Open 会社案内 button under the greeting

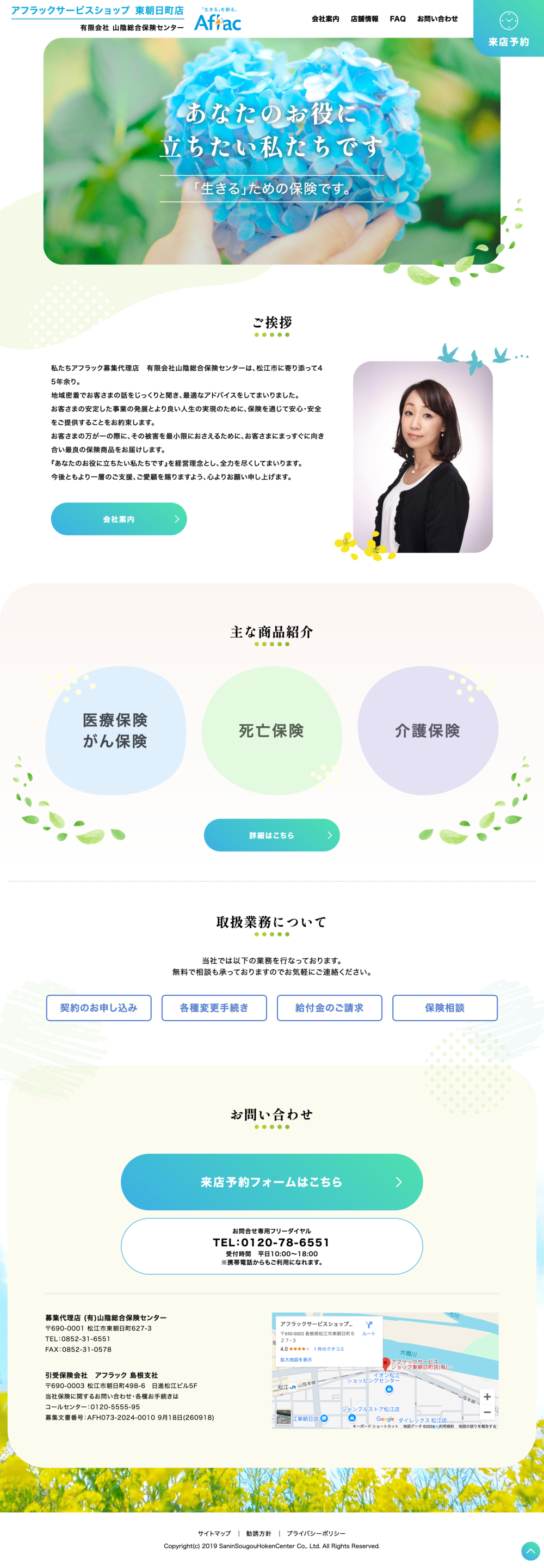pos(119,519)
